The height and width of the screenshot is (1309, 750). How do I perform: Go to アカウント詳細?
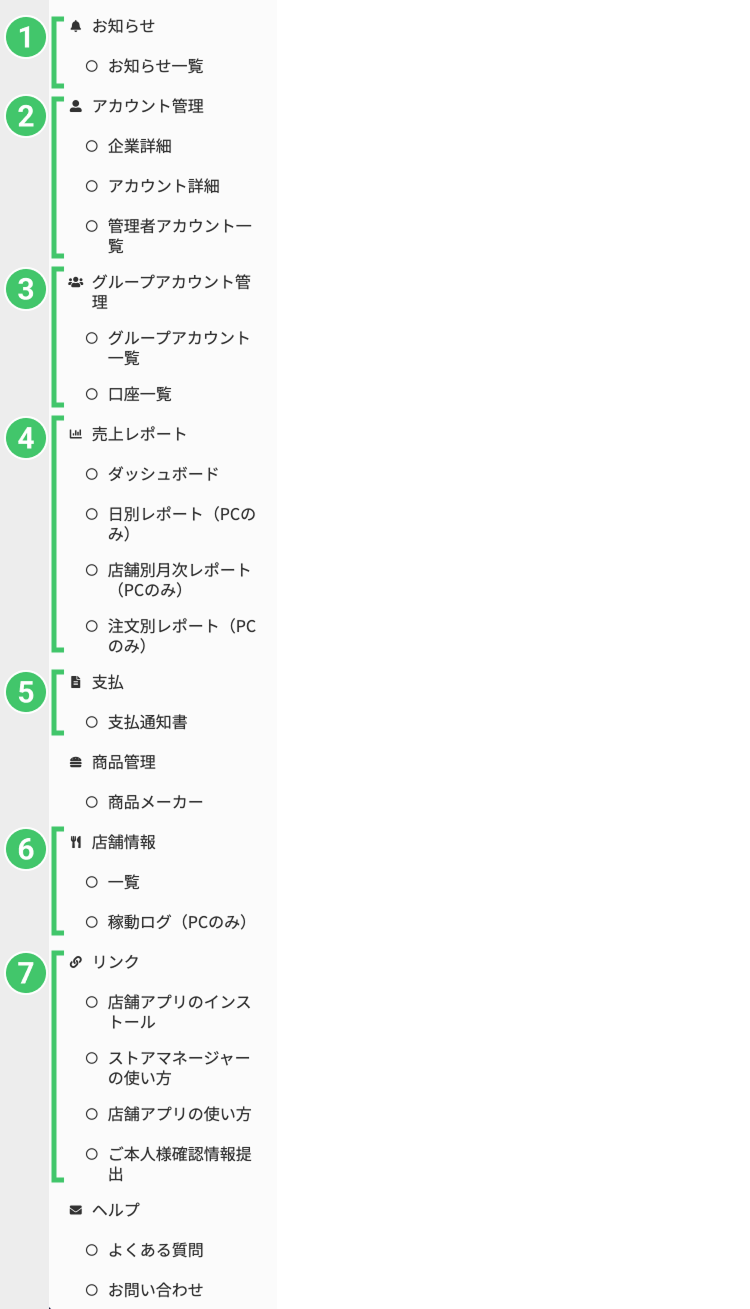coord(163,186)
